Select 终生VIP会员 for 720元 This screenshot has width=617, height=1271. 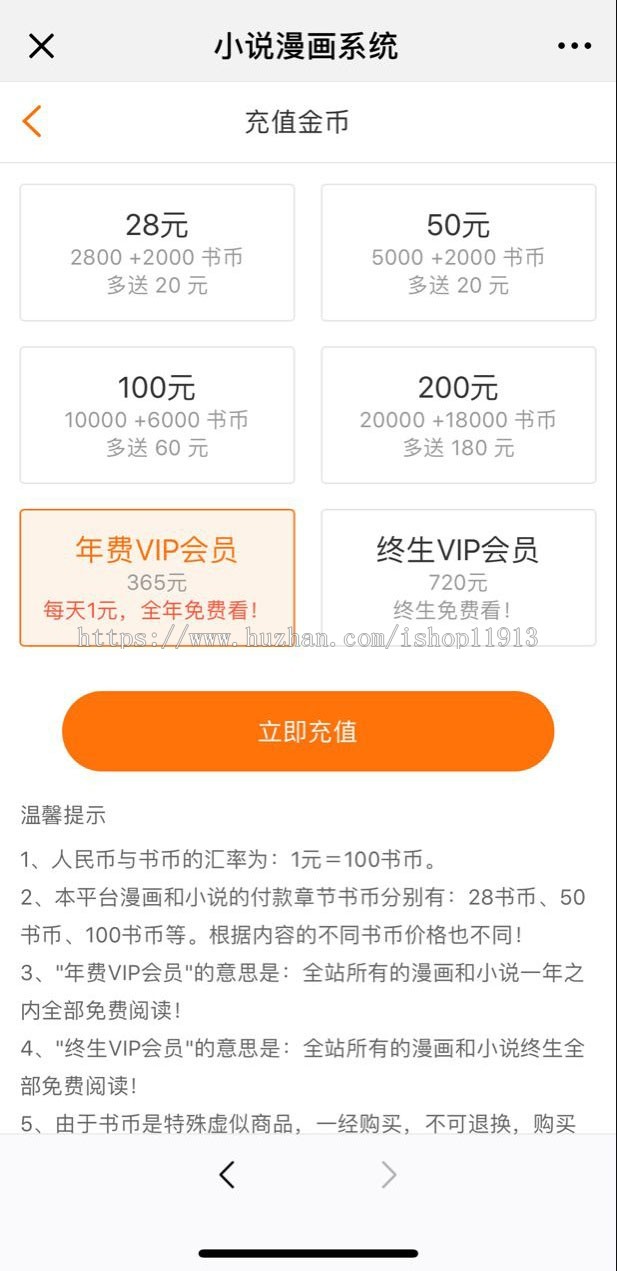coord(458,577)
